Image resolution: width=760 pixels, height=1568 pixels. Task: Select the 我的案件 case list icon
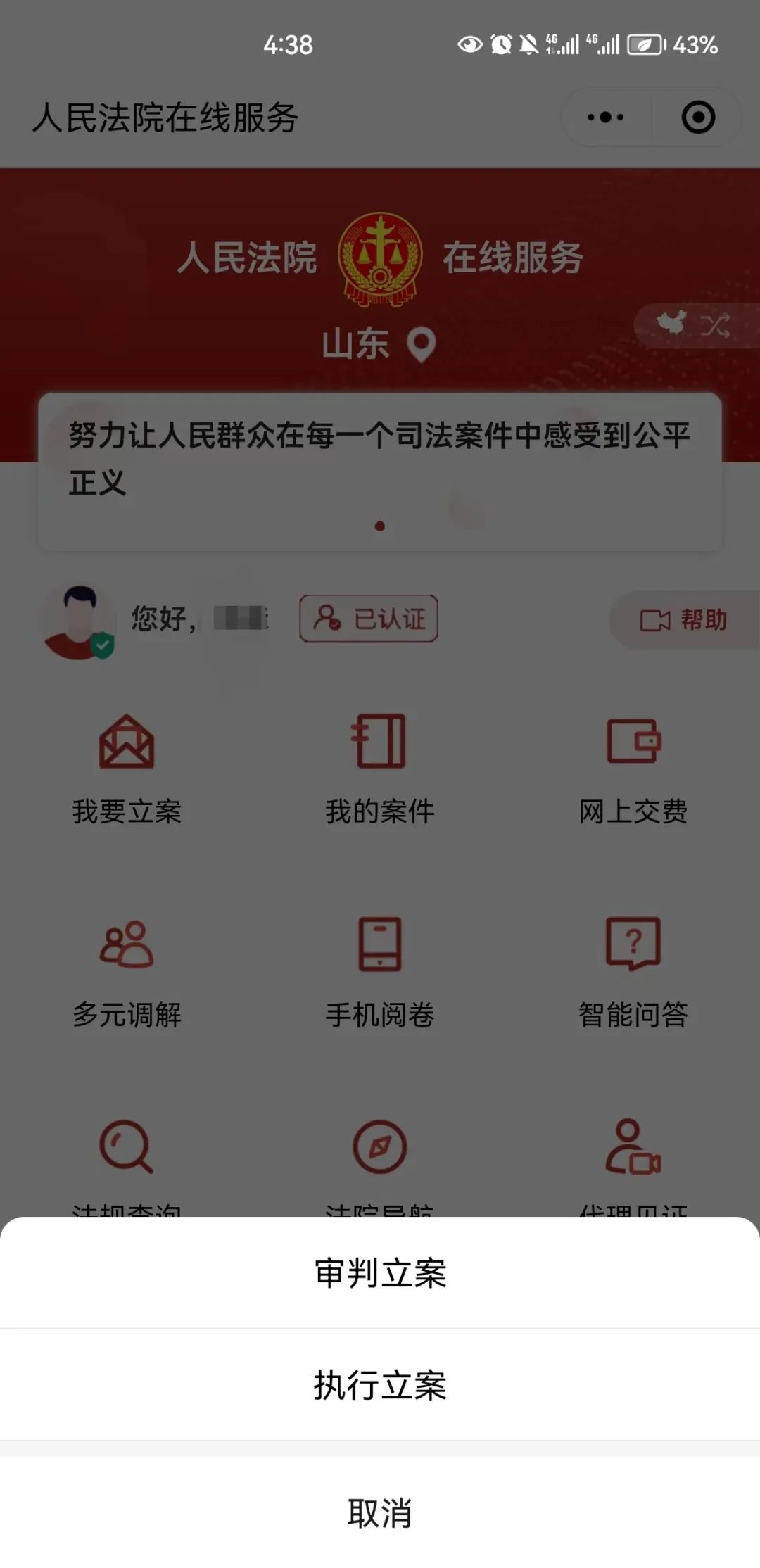[x=380, y=767]
